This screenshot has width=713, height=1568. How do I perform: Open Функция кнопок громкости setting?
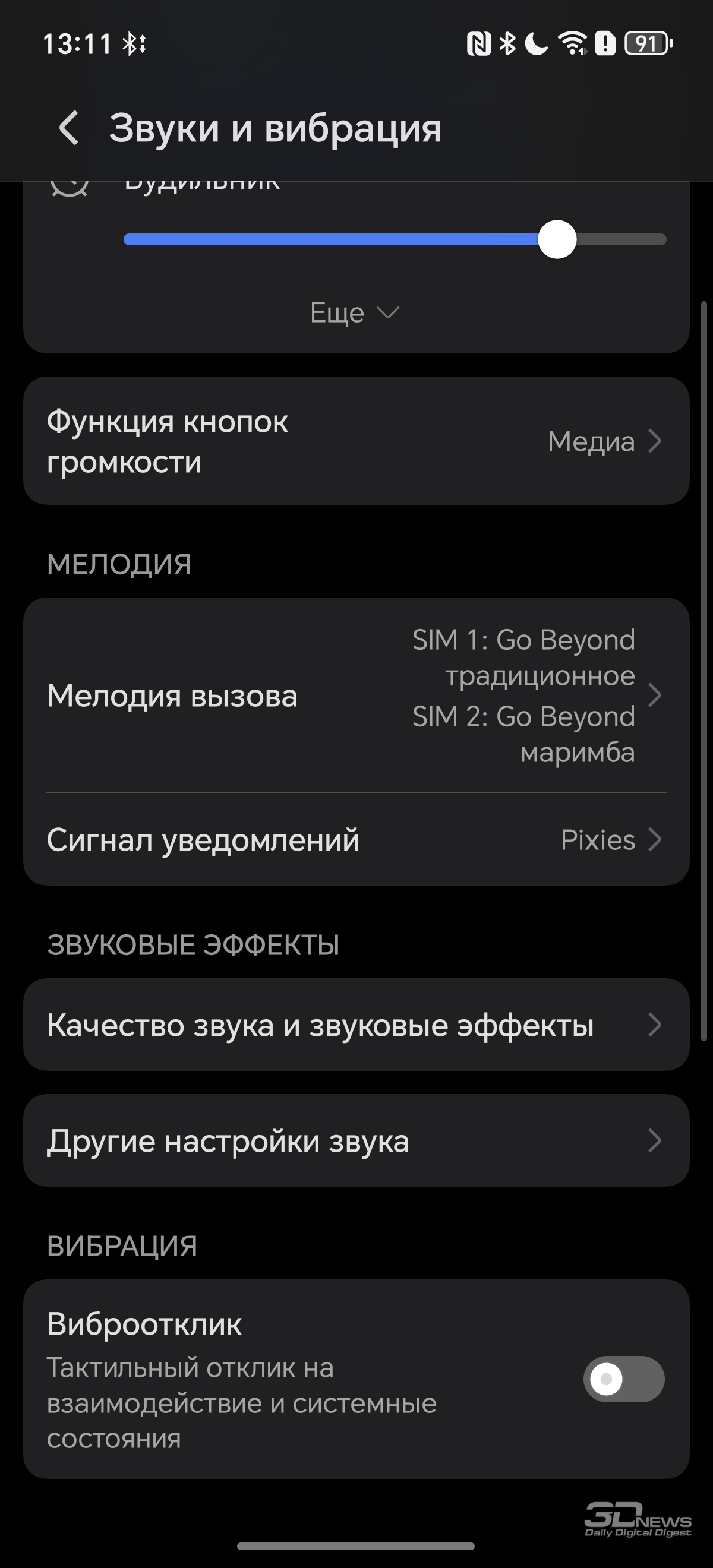click(355, 441)
